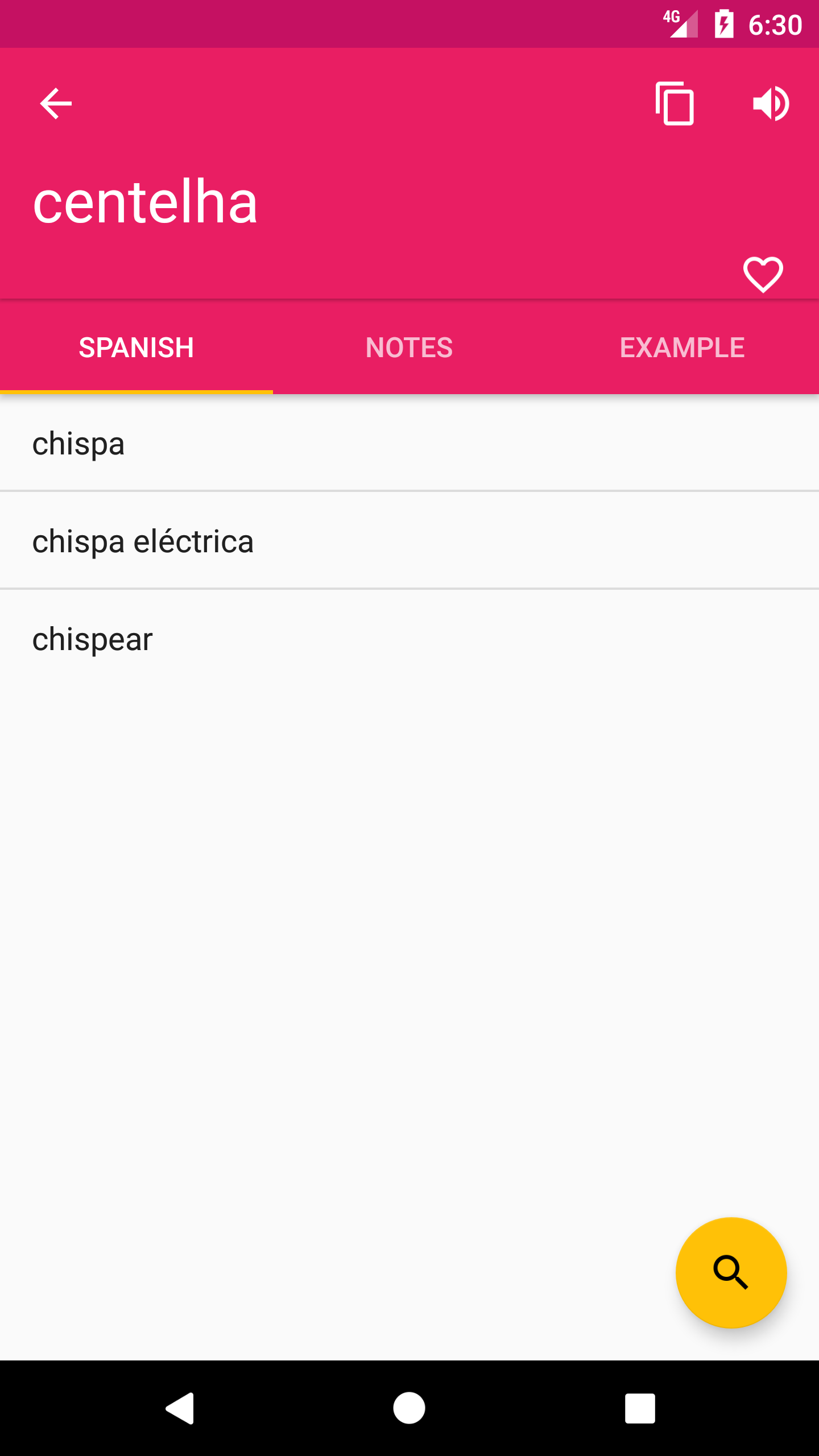The width and height of the screenshot is (819, 1456).
Task: Open search with the yellow magnifier button
Action: pyautogui.click(x=732, y=1273)
